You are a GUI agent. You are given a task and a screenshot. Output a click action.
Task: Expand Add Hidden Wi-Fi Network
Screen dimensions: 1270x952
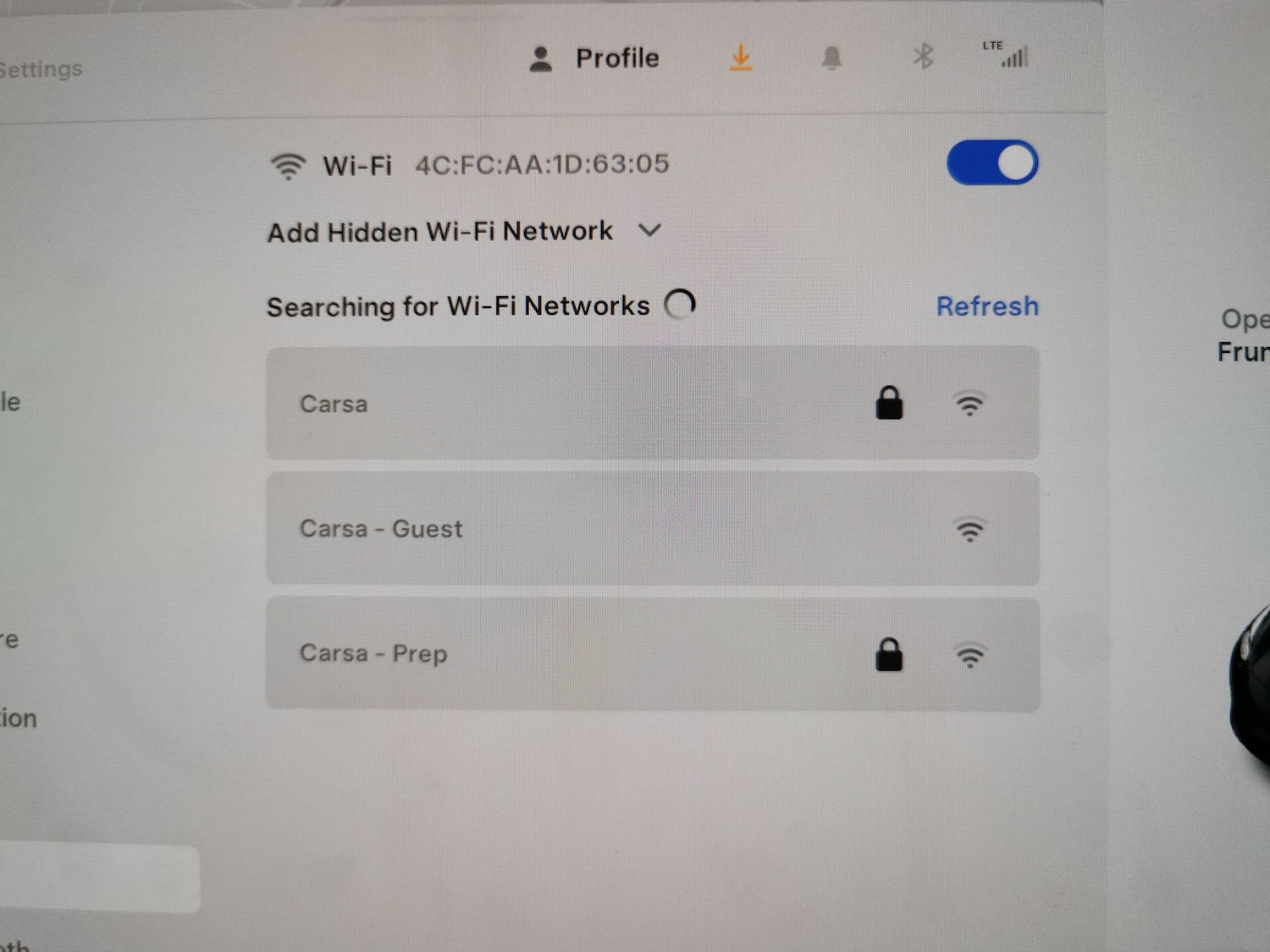coord(464,231)
